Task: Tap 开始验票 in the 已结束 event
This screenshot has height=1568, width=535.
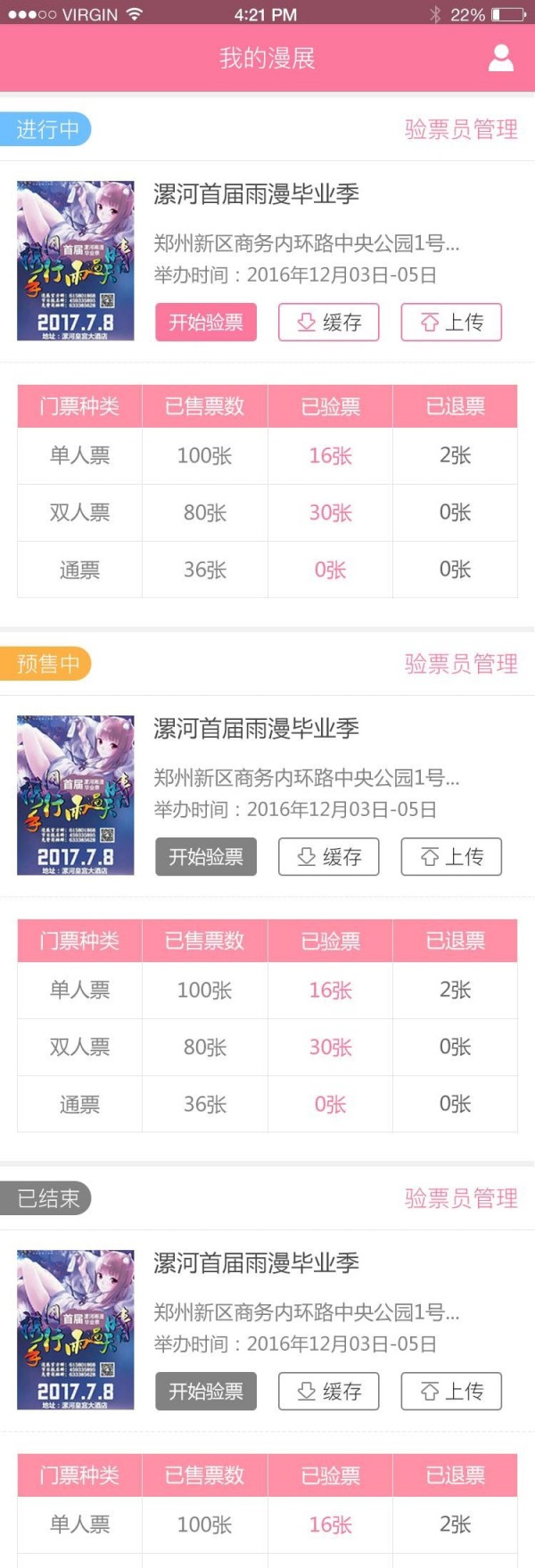Action: (x=206, y=1391)
